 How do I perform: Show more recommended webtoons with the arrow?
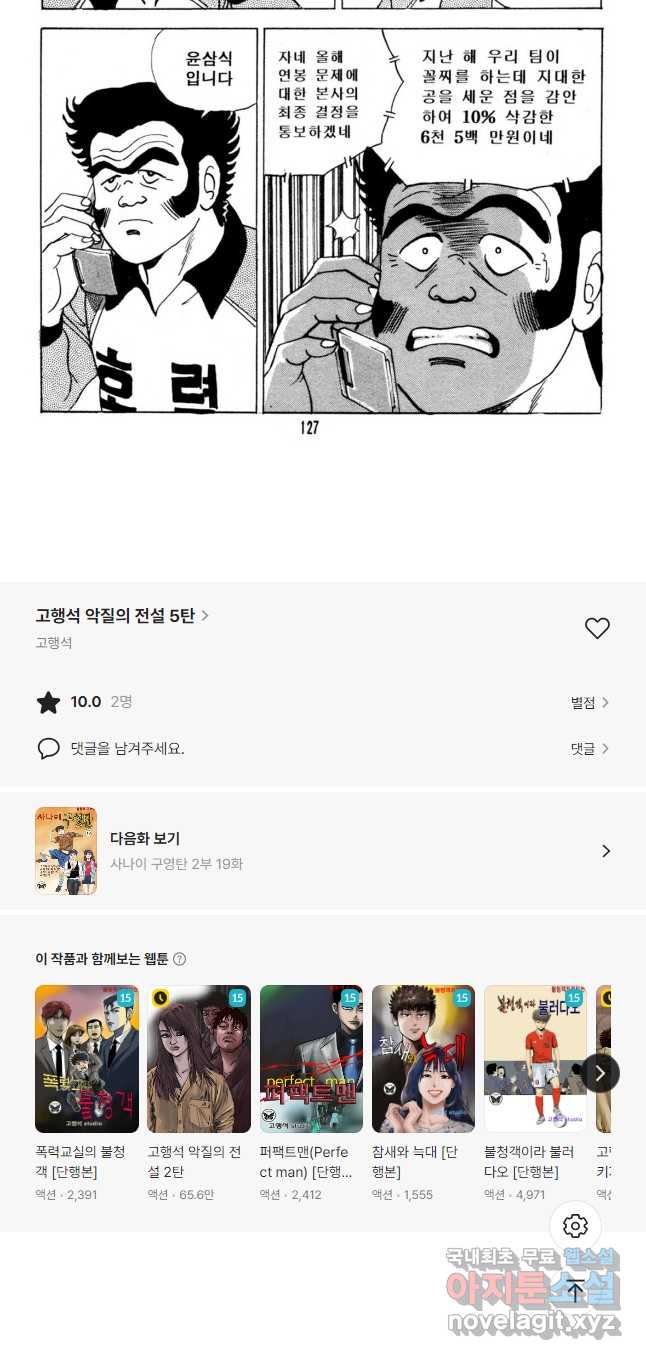[600, 1073]
